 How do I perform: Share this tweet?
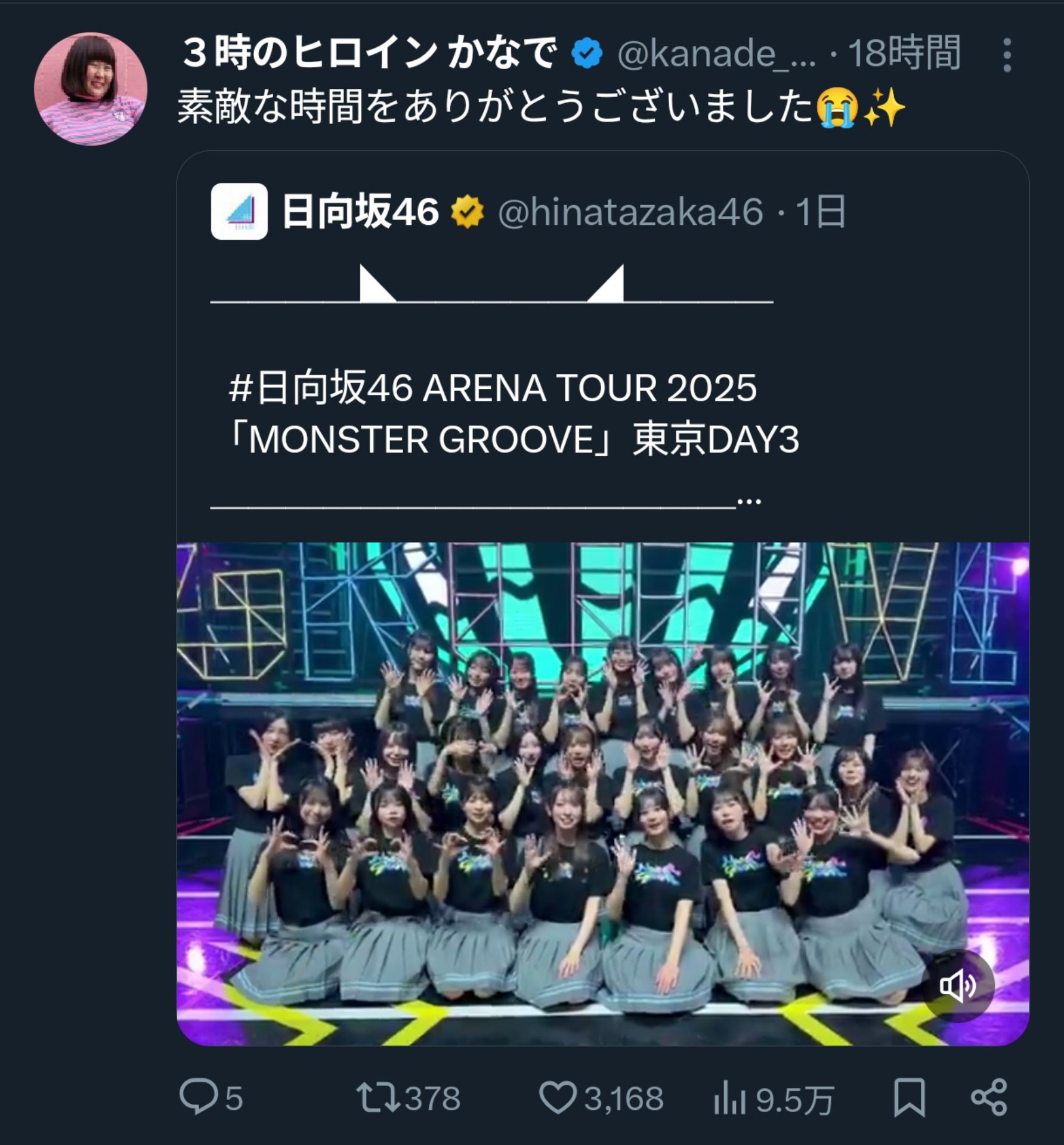click(x=989, y=1097)
